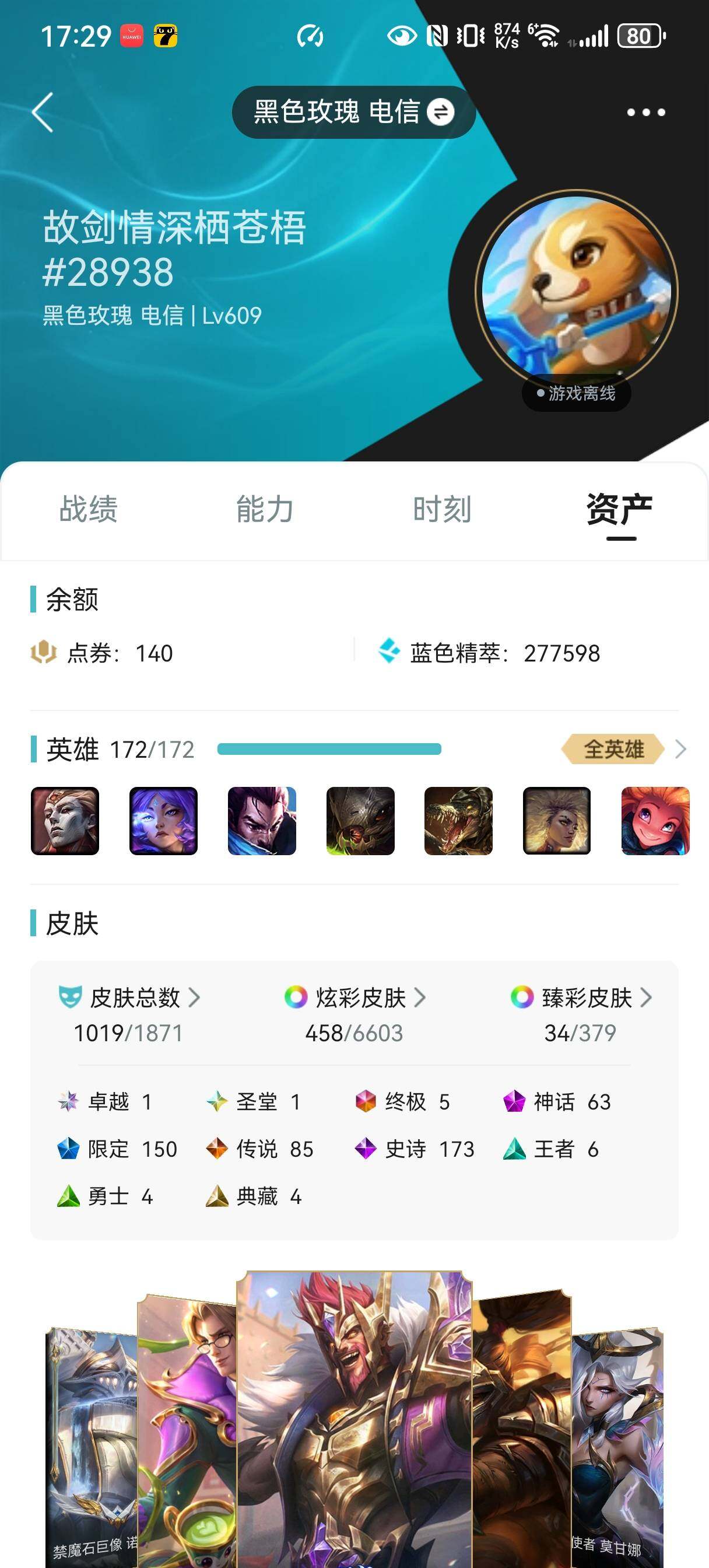Open the center armored warrior skin card
The image size is (709, 1568).
354,1418
